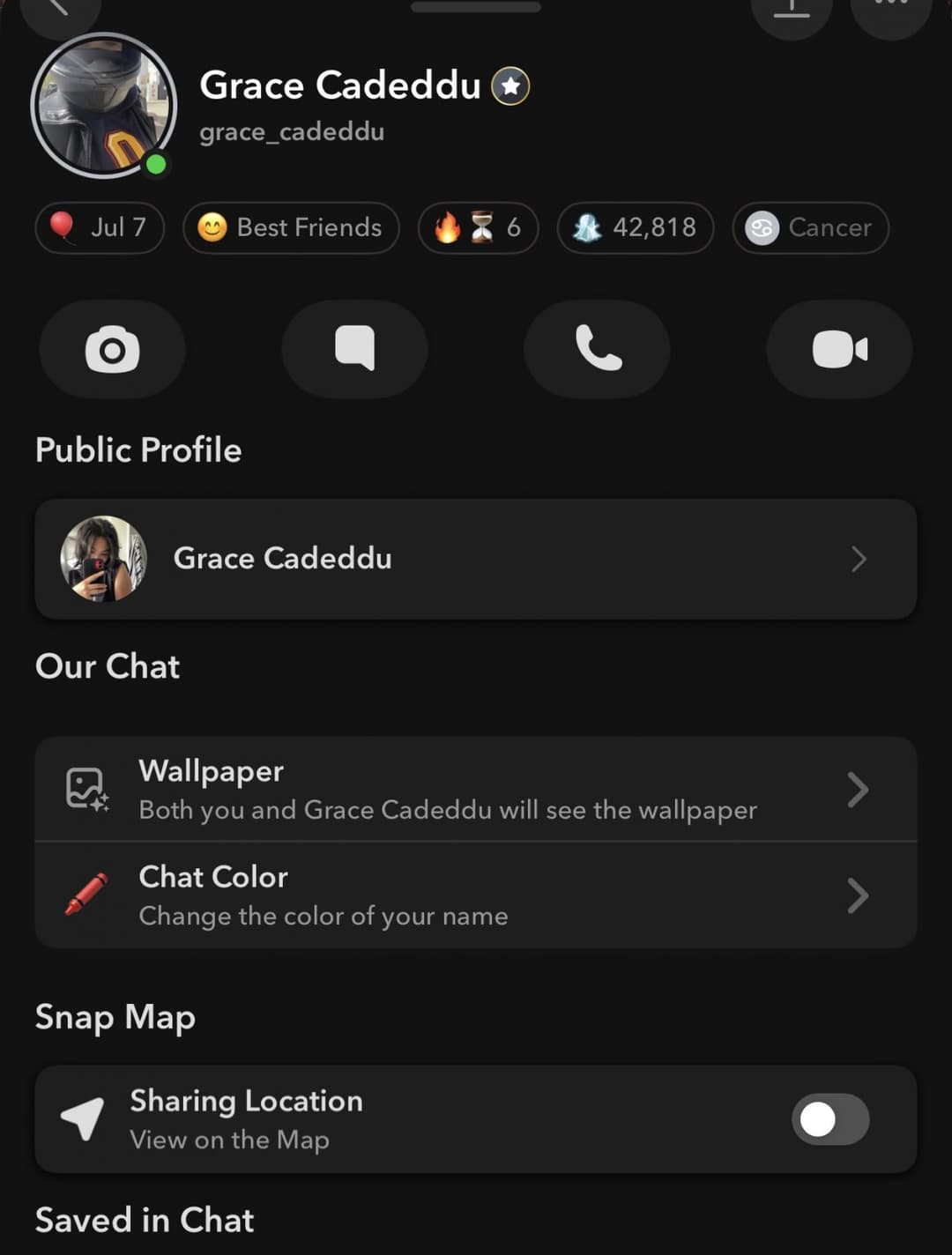Tap the Jul 7 birthday chip
952x1255 pixels.
(x=100, y=227)
